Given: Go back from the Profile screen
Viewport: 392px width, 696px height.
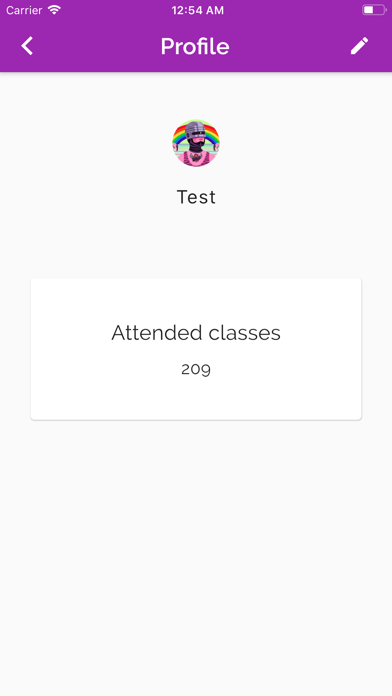Looking at the screenshot, I should coord(27,46).
